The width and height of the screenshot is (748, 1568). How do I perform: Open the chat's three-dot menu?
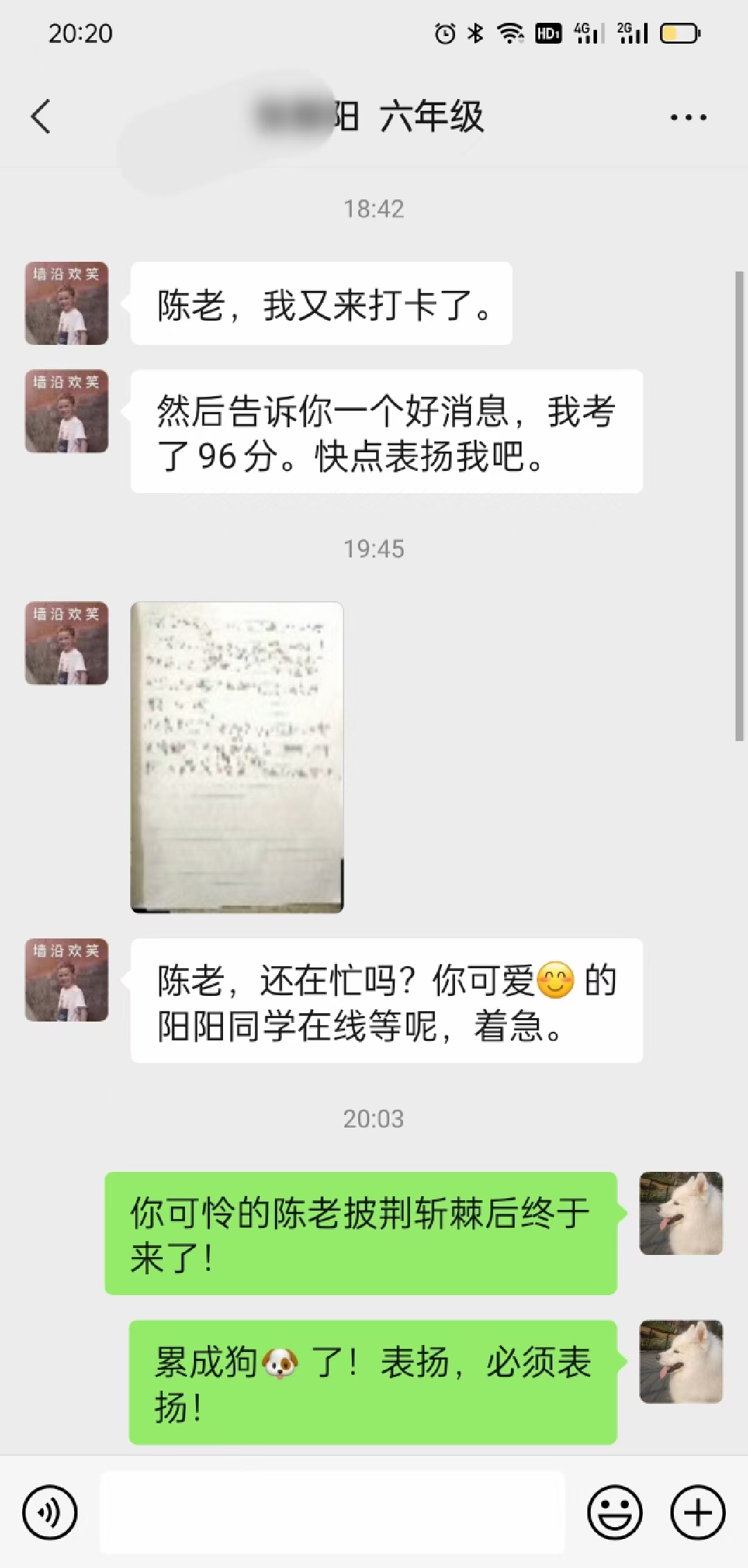688,118
